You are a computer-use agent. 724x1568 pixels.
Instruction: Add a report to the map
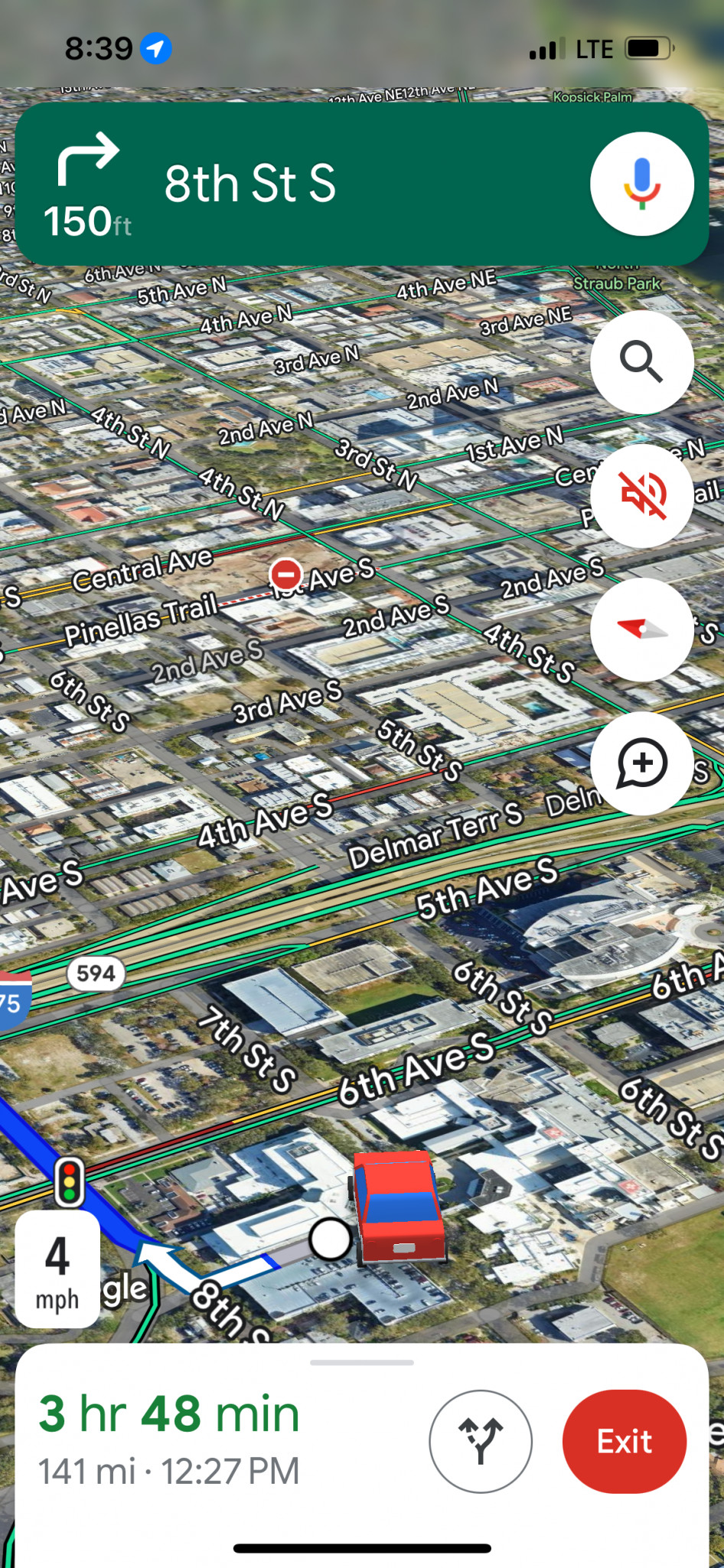tap(641, 763)
